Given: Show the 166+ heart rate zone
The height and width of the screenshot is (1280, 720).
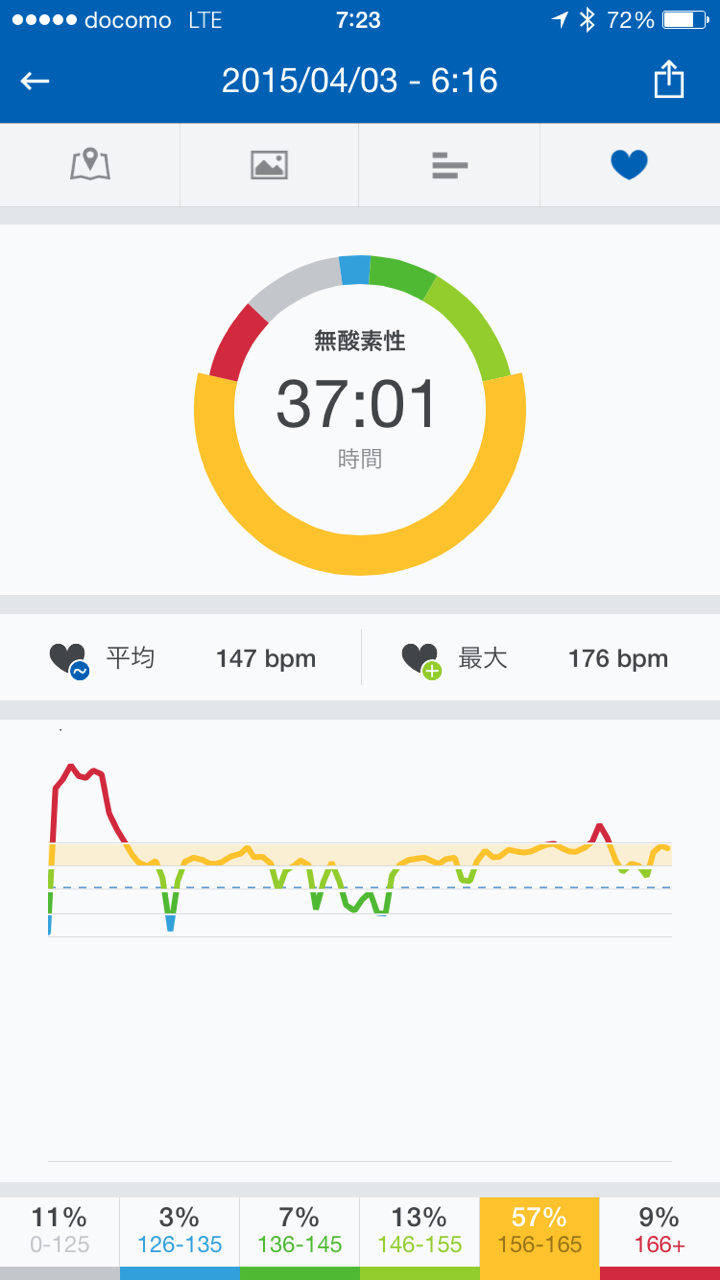Looking at the screenshot, I should [x=660, y=1232].
